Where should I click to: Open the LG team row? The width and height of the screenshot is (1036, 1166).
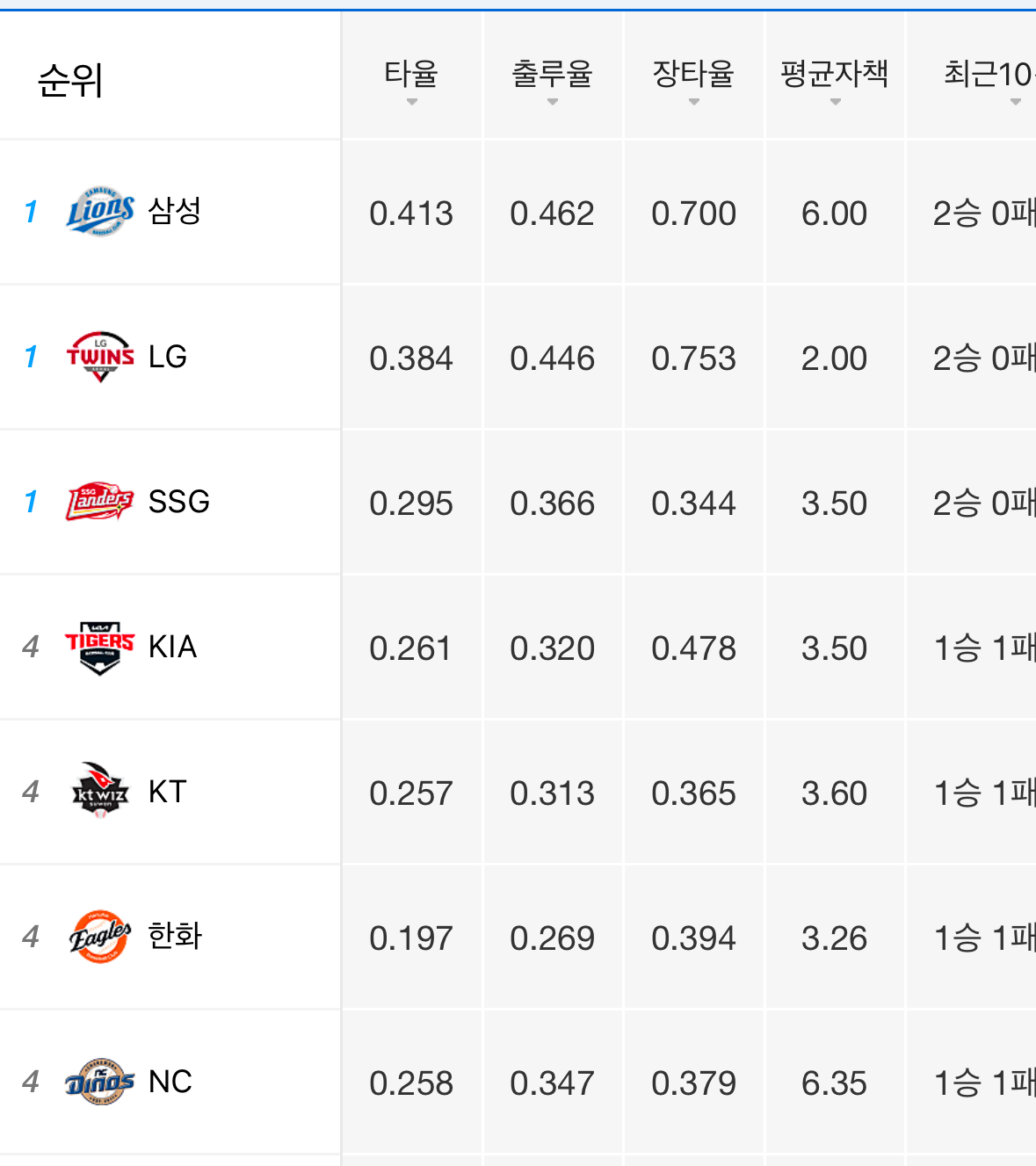[x=167, y=357]
